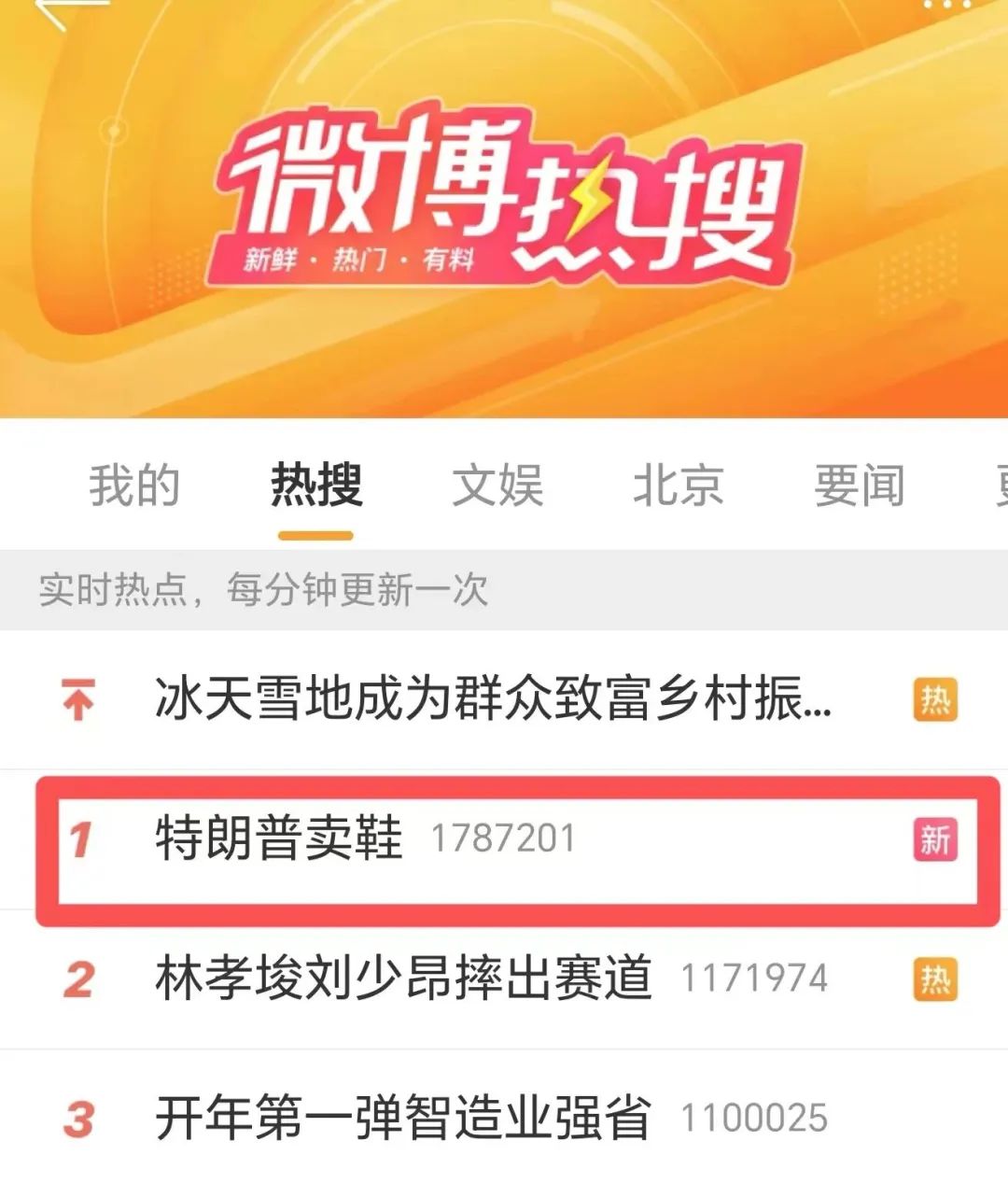
Task: Open the overflow menu at top right
Action: 947,6
